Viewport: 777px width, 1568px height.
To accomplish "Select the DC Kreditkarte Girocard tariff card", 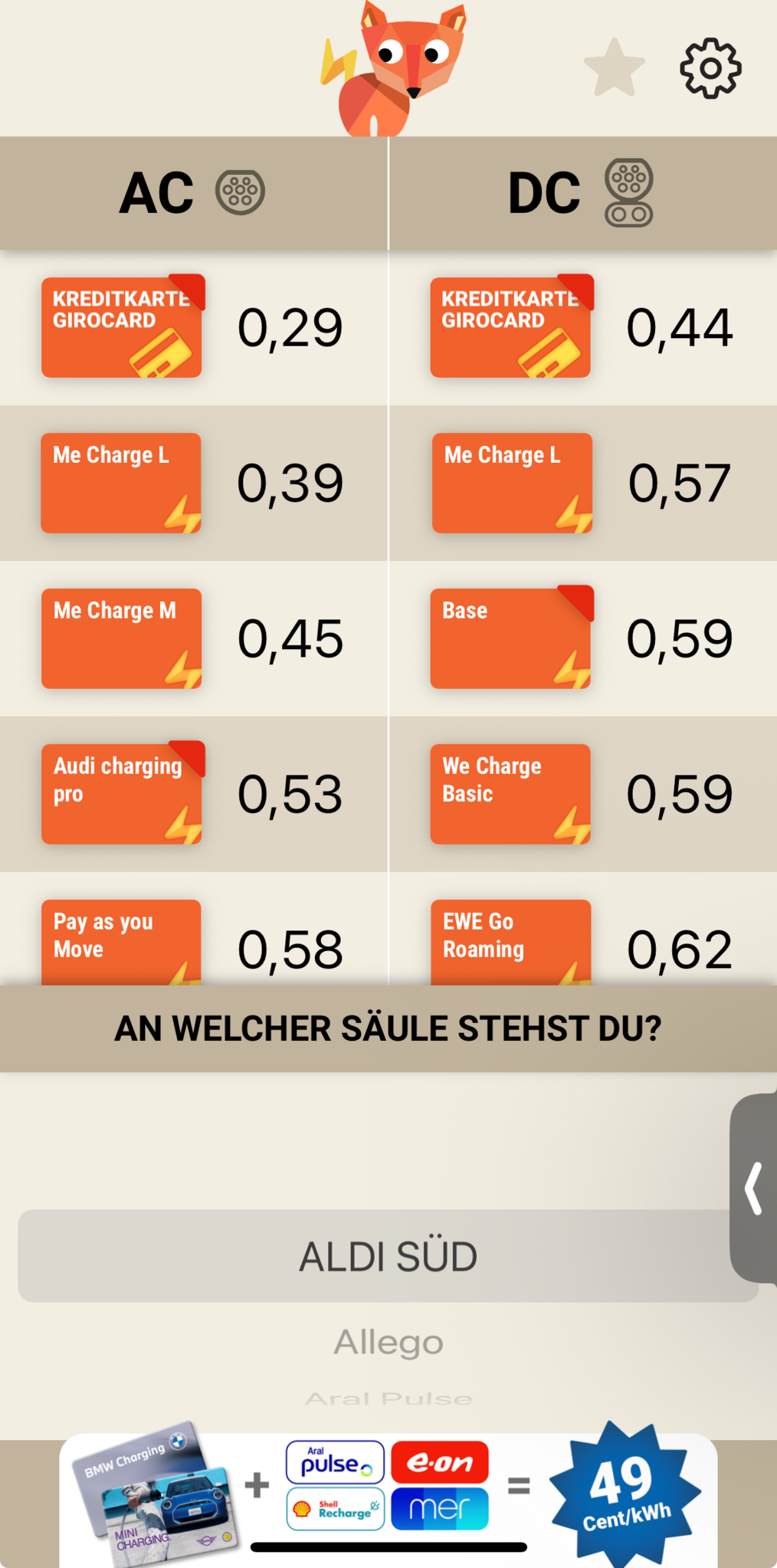I will click(511, 327).
